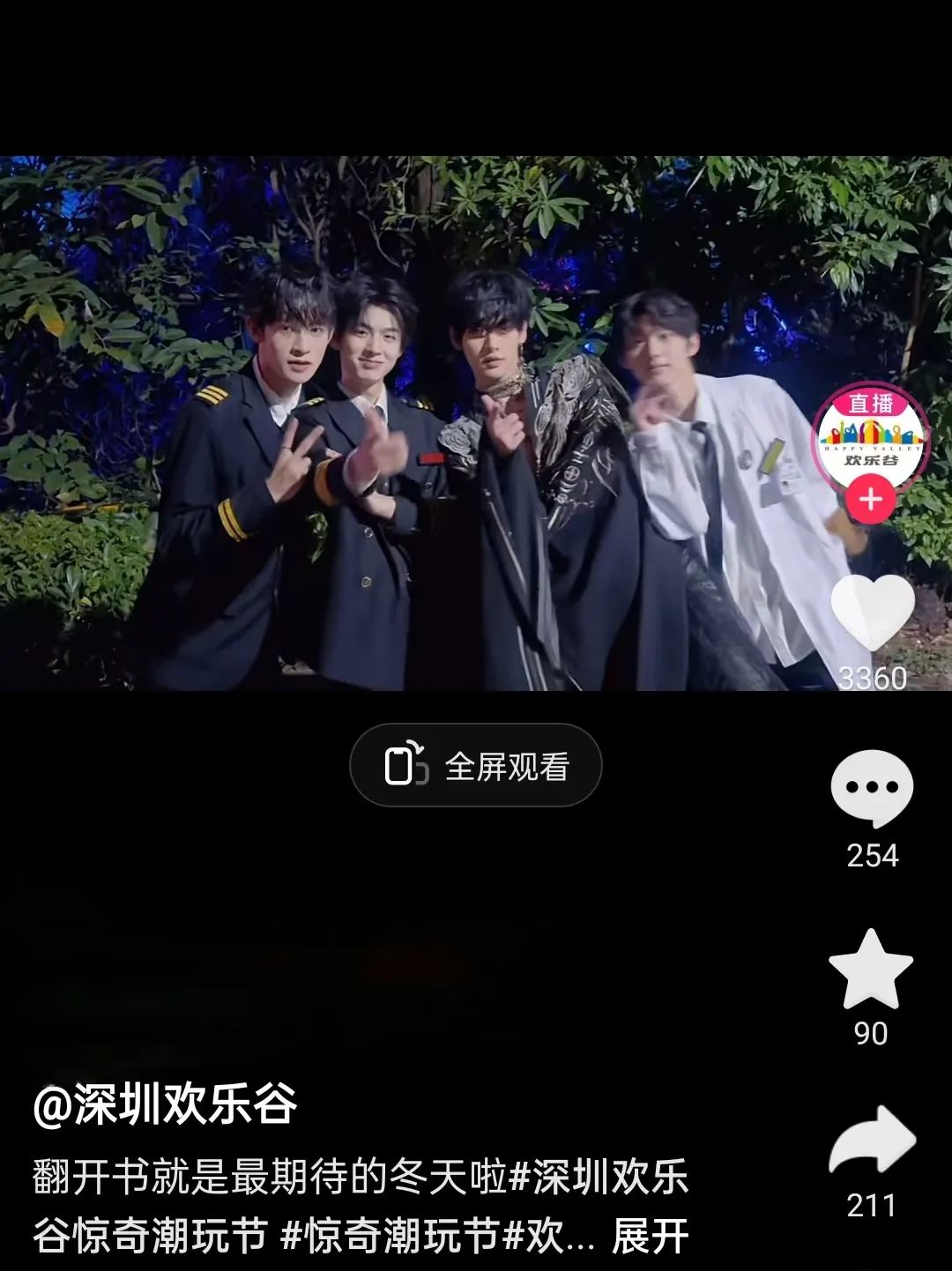Expand the caption with 展开
Screen dimensions: 952x1271
(650, 1236)
